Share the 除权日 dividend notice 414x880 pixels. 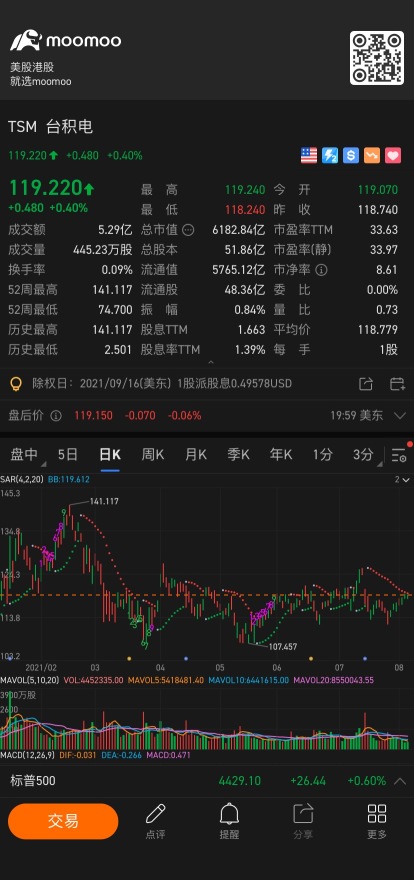tap(366, 384)
